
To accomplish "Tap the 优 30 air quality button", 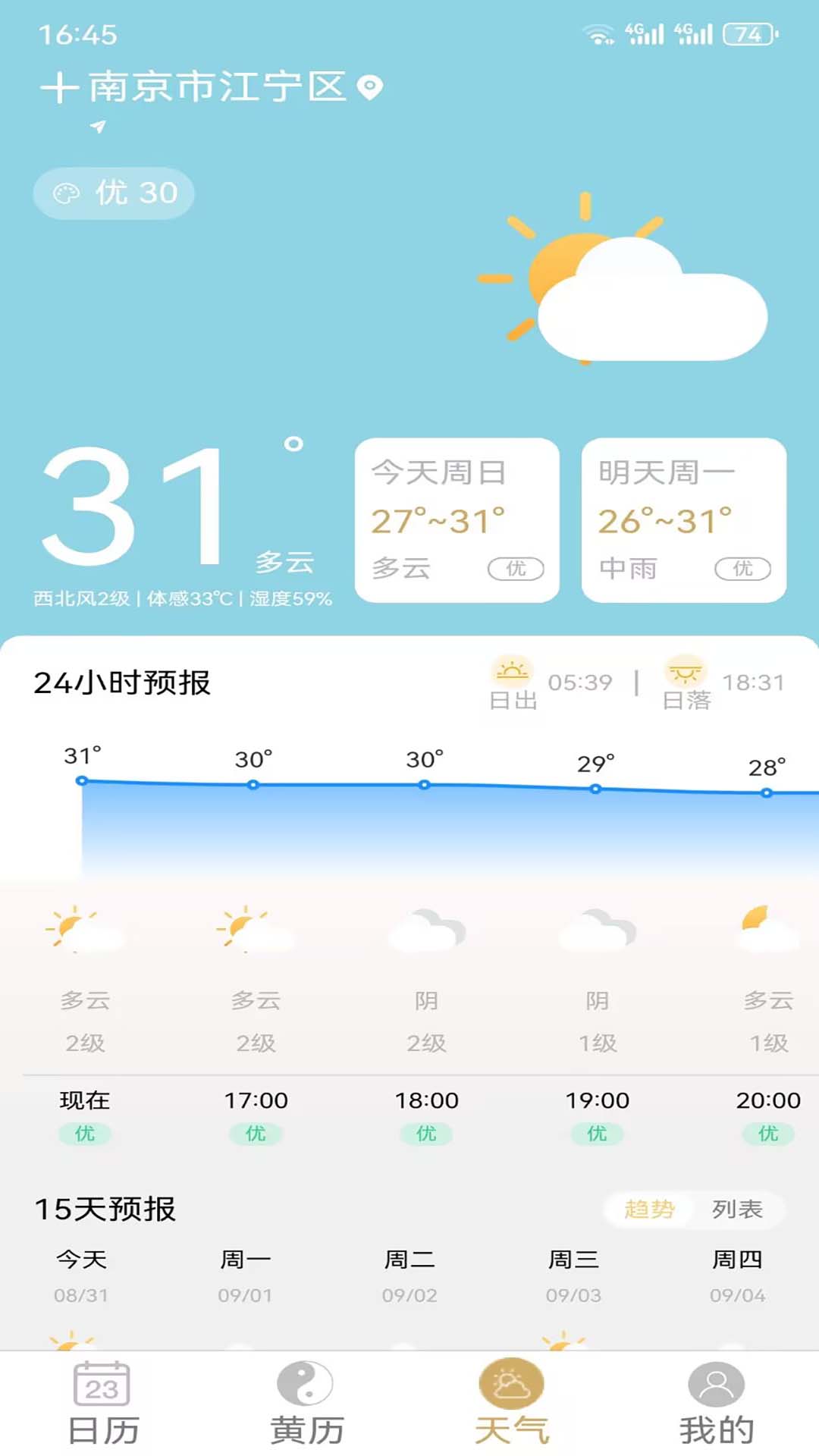I will 112,193.
